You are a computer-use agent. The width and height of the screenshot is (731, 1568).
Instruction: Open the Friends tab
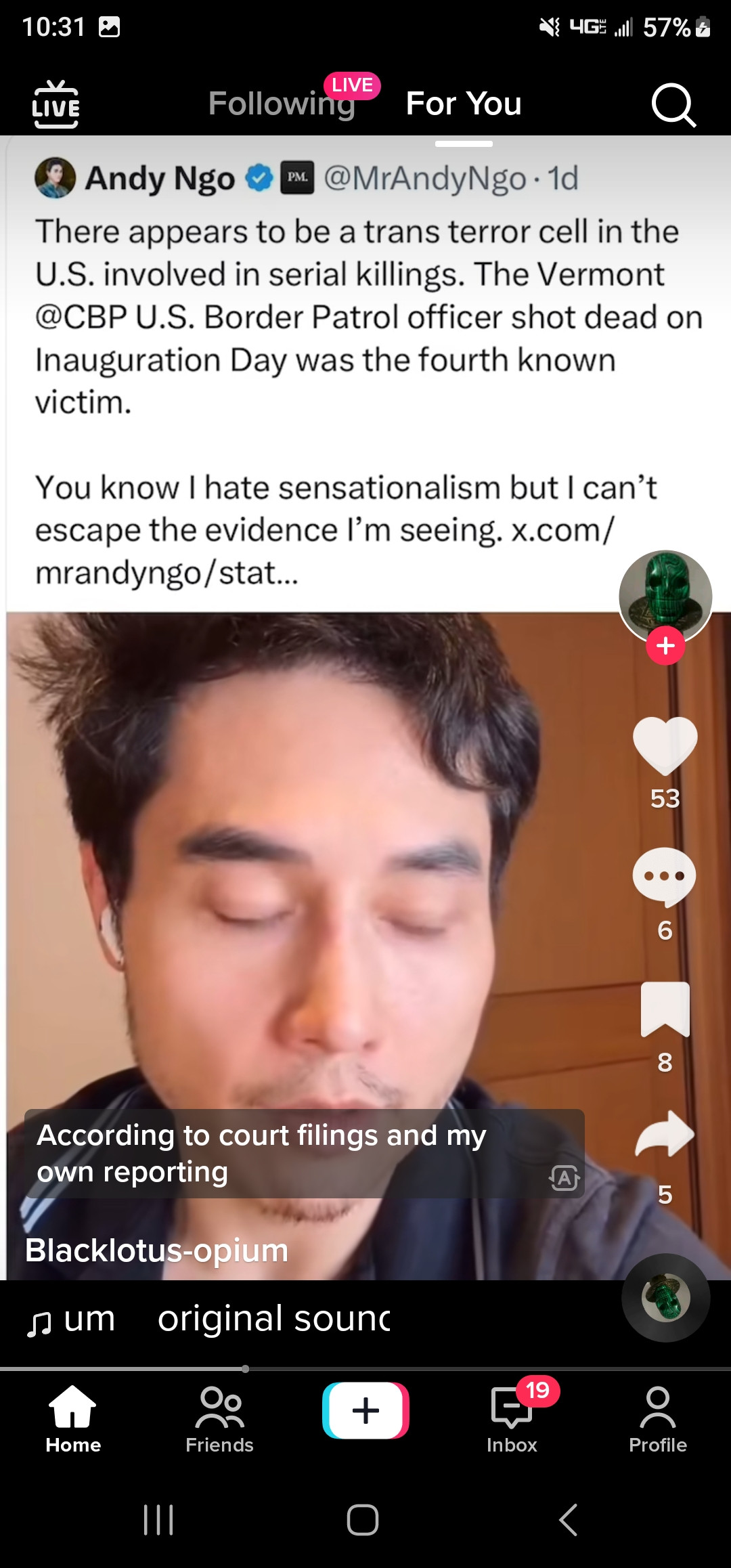pos(219,1419)
